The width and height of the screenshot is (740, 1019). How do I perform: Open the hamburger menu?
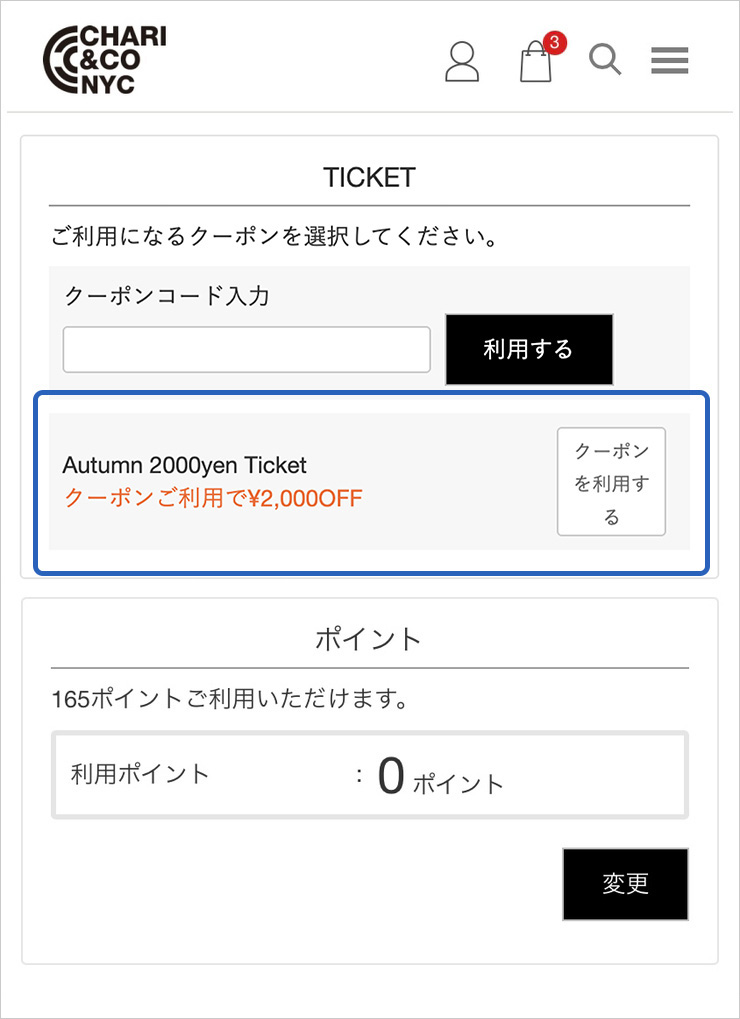[669, 61]
